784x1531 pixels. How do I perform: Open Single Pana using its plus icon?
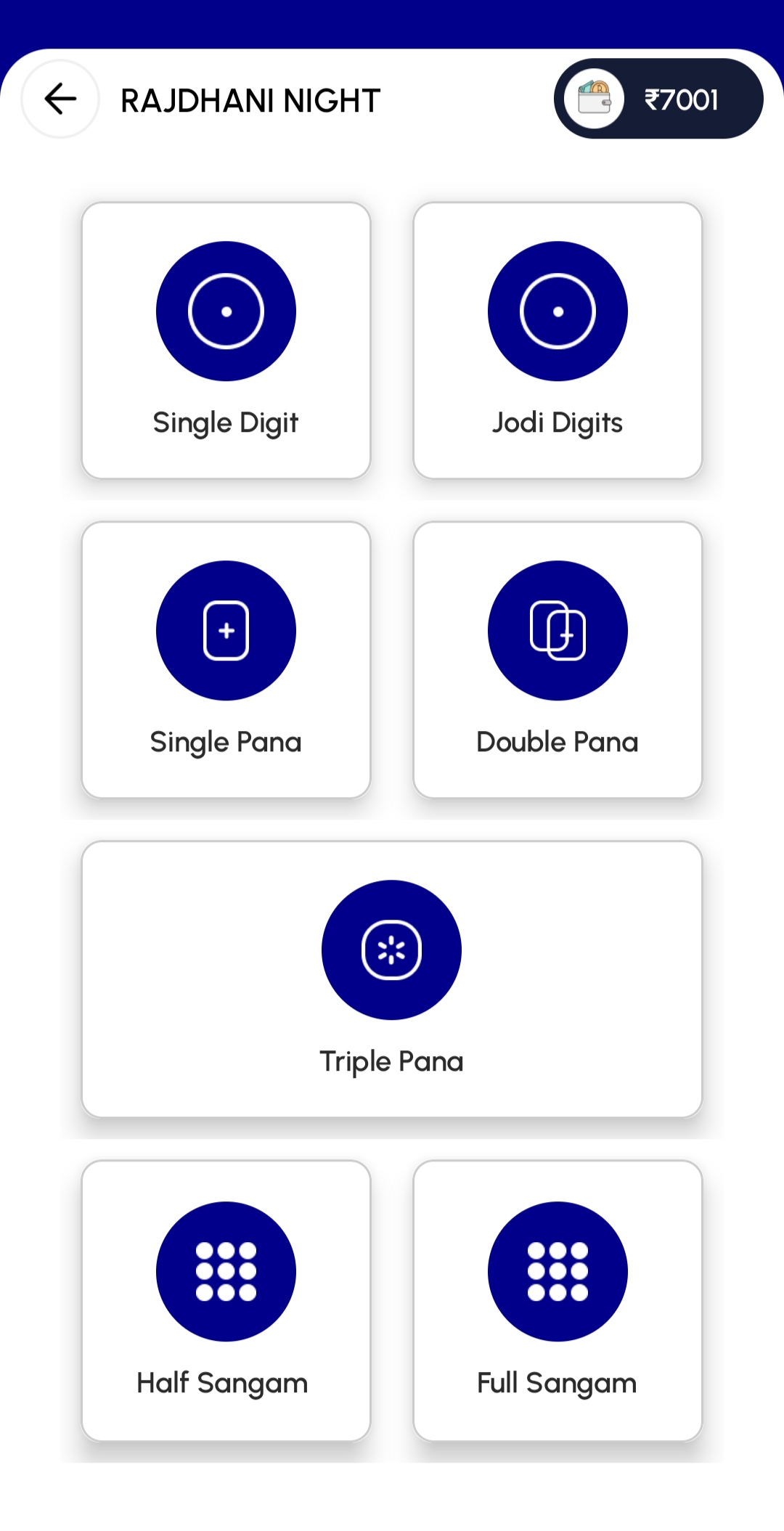(226, 631)
